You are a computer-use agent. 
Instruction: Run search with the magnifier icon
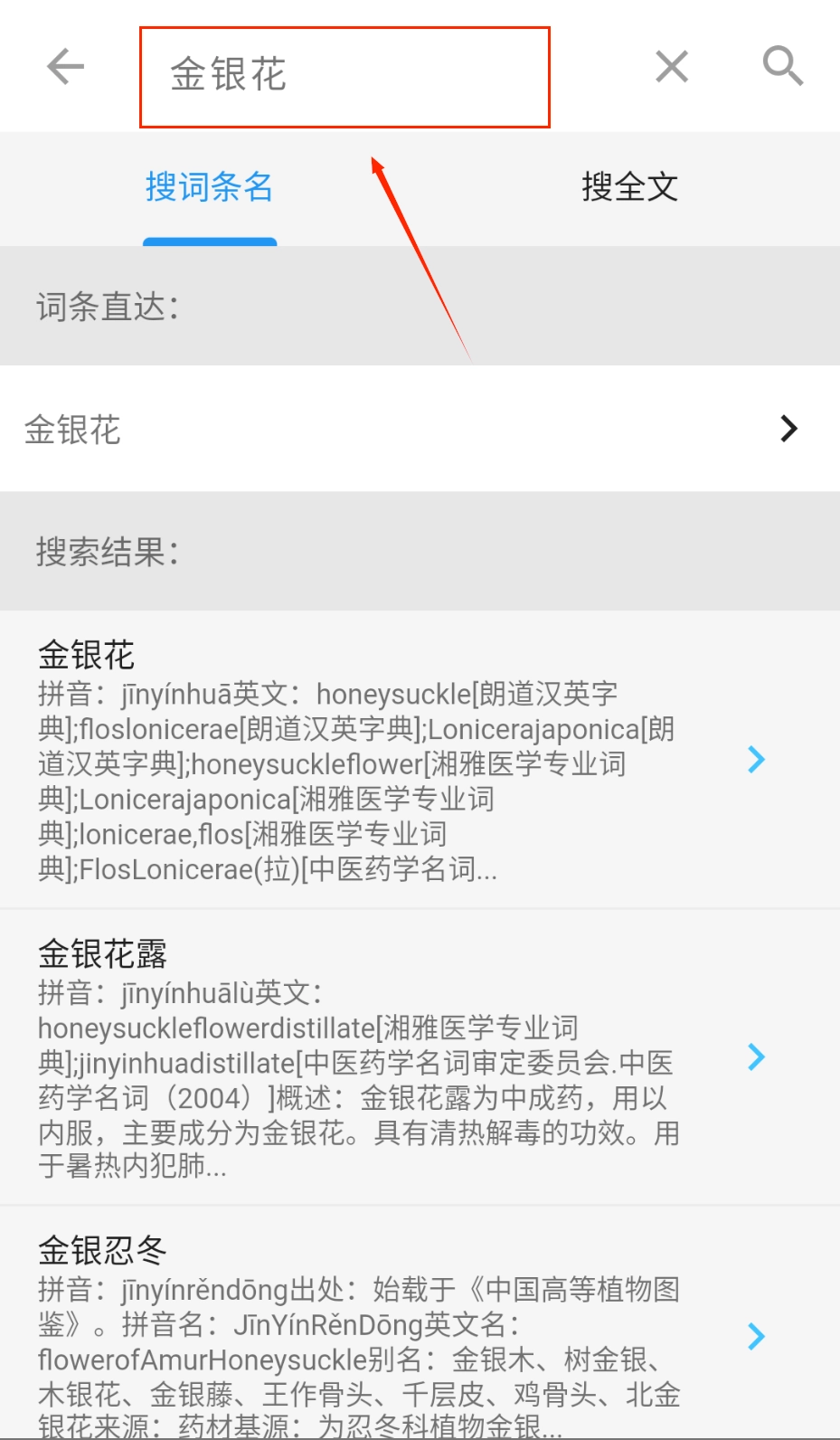click(782, 67)
